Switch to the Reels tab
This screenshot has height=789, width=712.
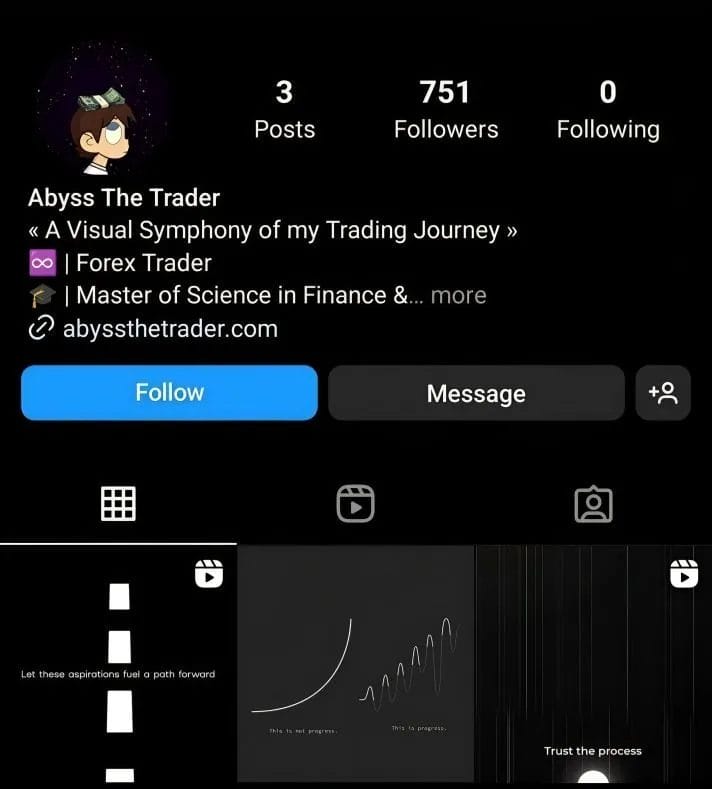pos(355,504)
